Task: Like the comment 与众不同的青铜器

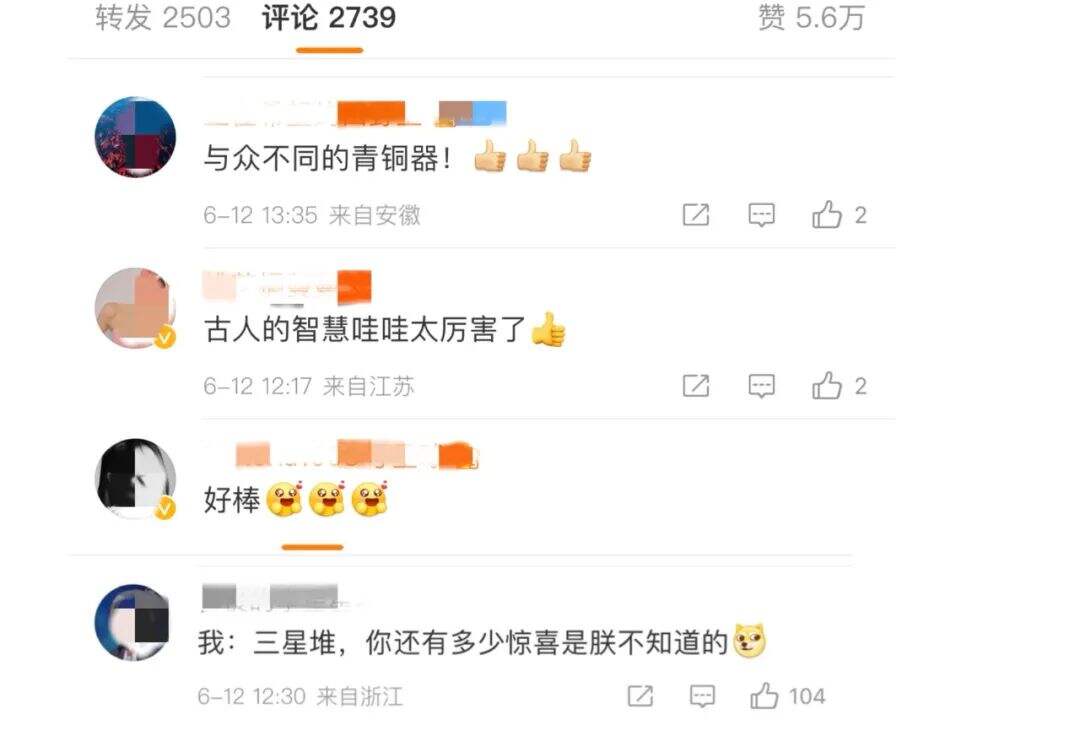Action: [x=827, y=215]
